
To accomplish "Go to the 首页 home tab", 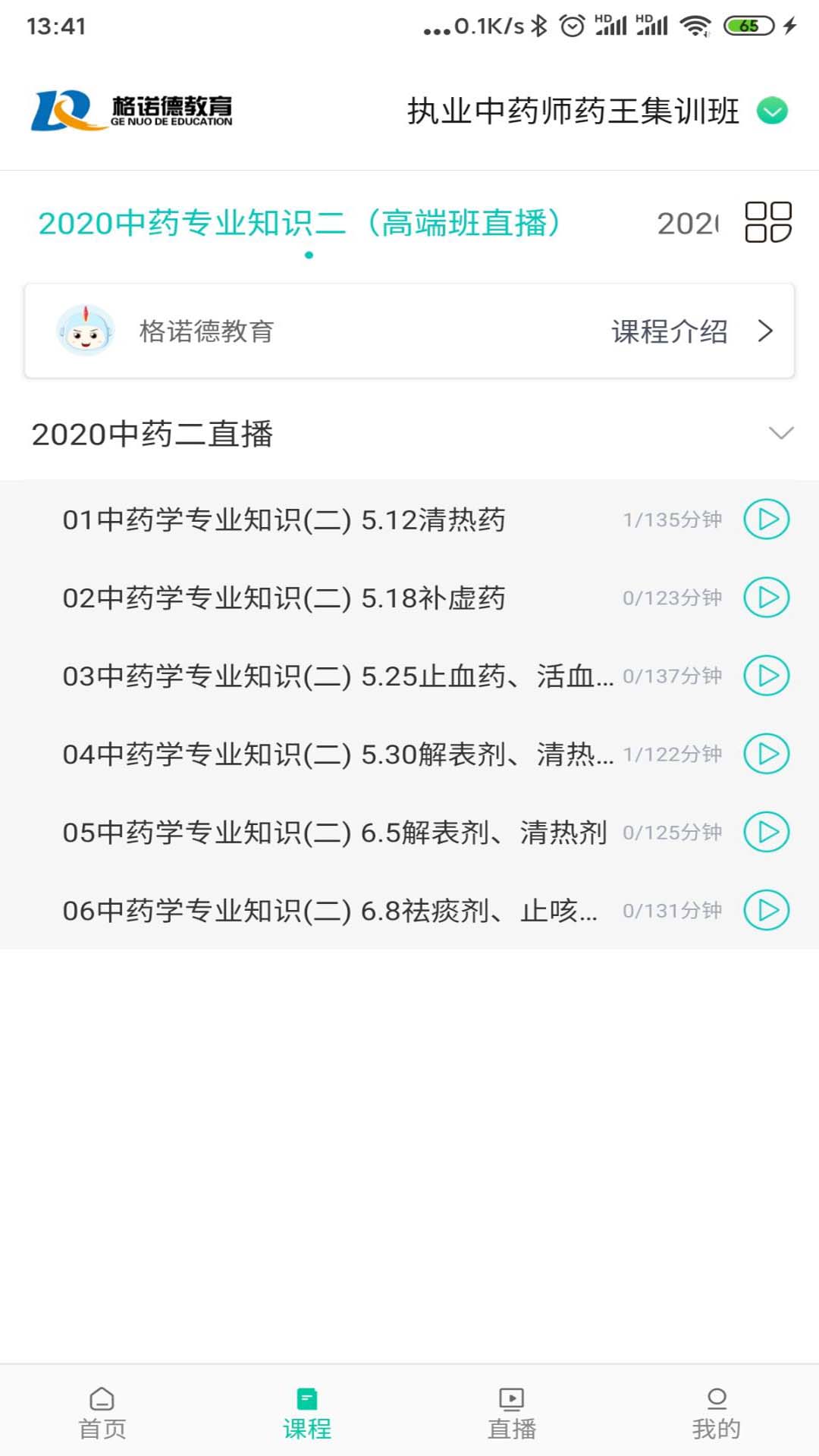I will click(x=102, y=1413).
